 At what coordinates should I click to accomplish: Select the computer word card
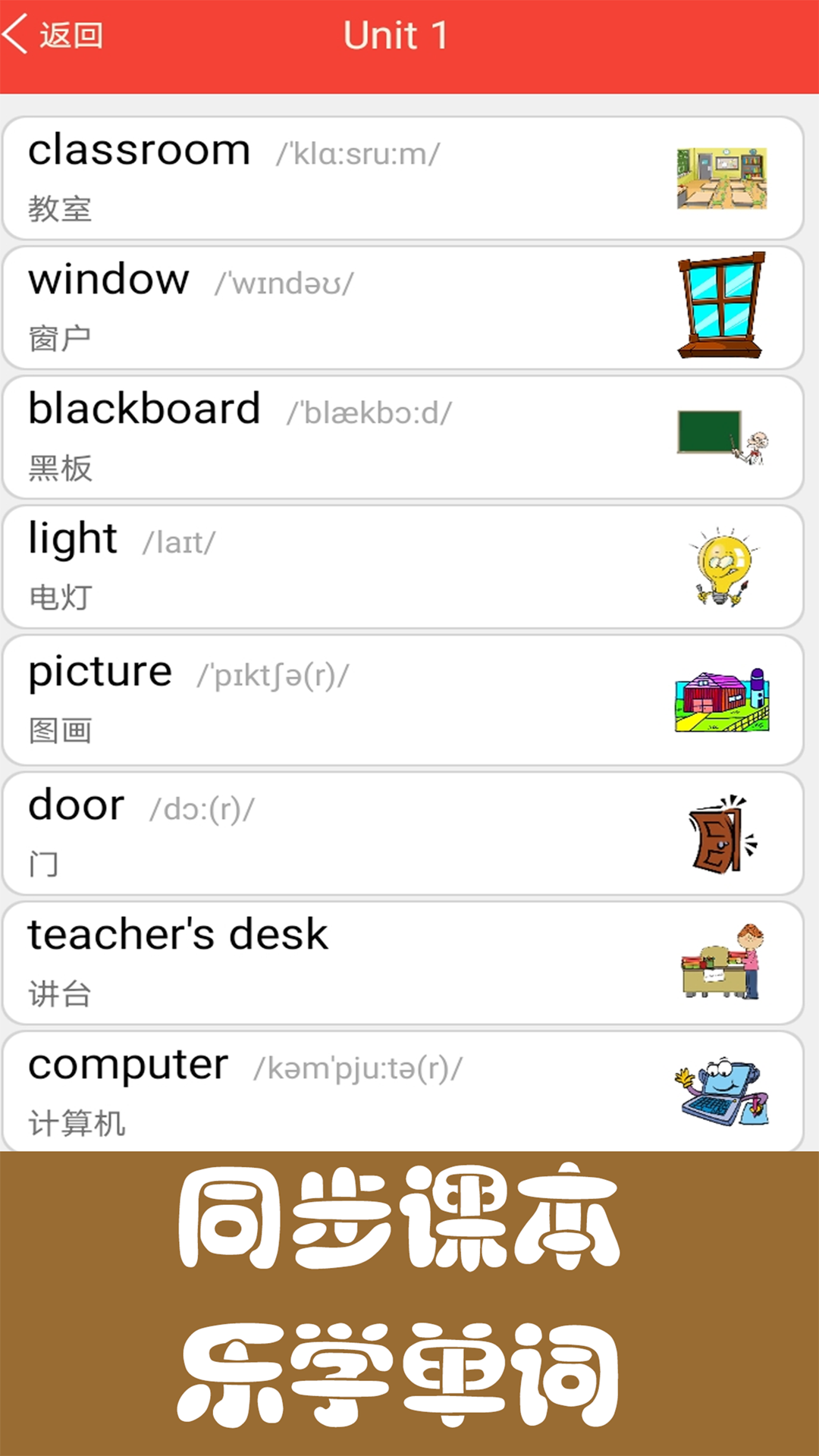(402, 1090)
